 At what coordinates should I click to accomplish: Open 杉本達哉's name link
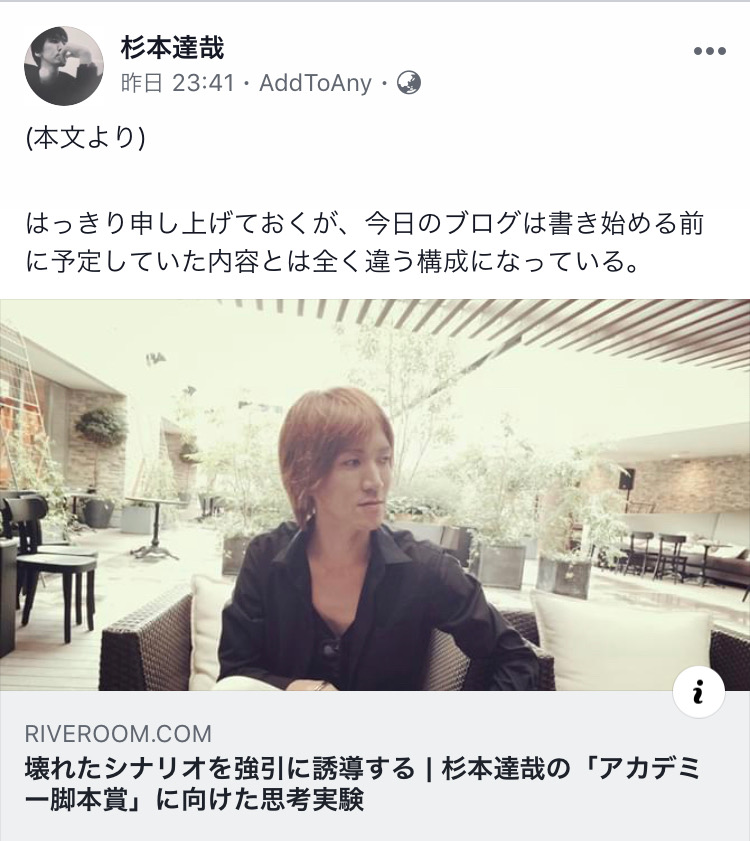coord(172,46)
